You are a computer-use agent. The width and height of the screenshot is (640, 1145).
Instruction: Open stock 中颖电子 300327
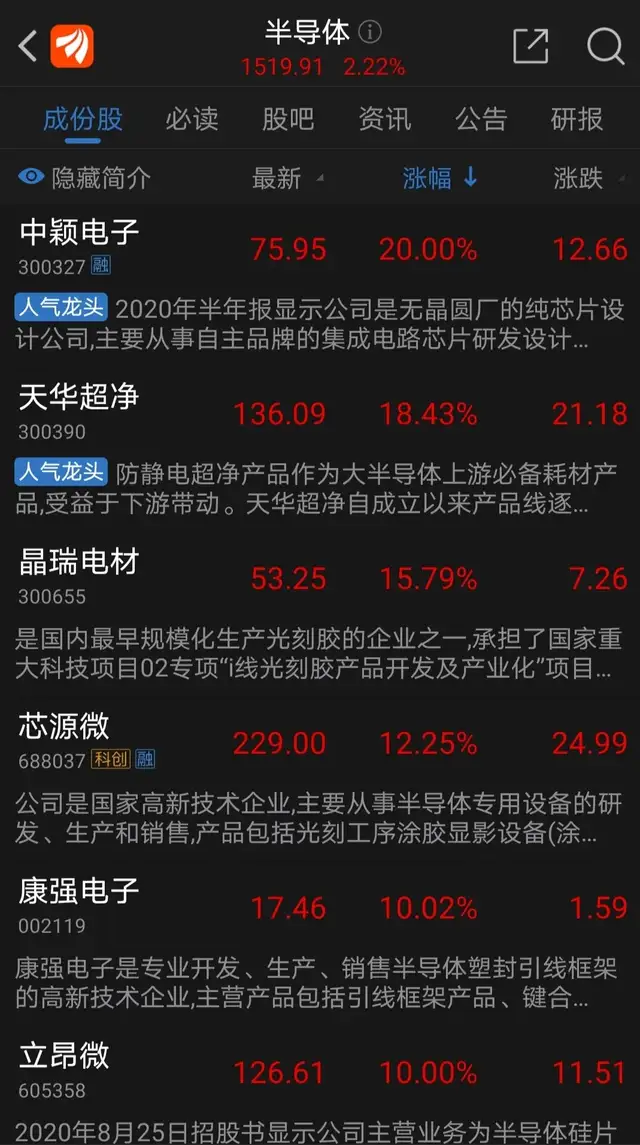(x=320, y=248)
